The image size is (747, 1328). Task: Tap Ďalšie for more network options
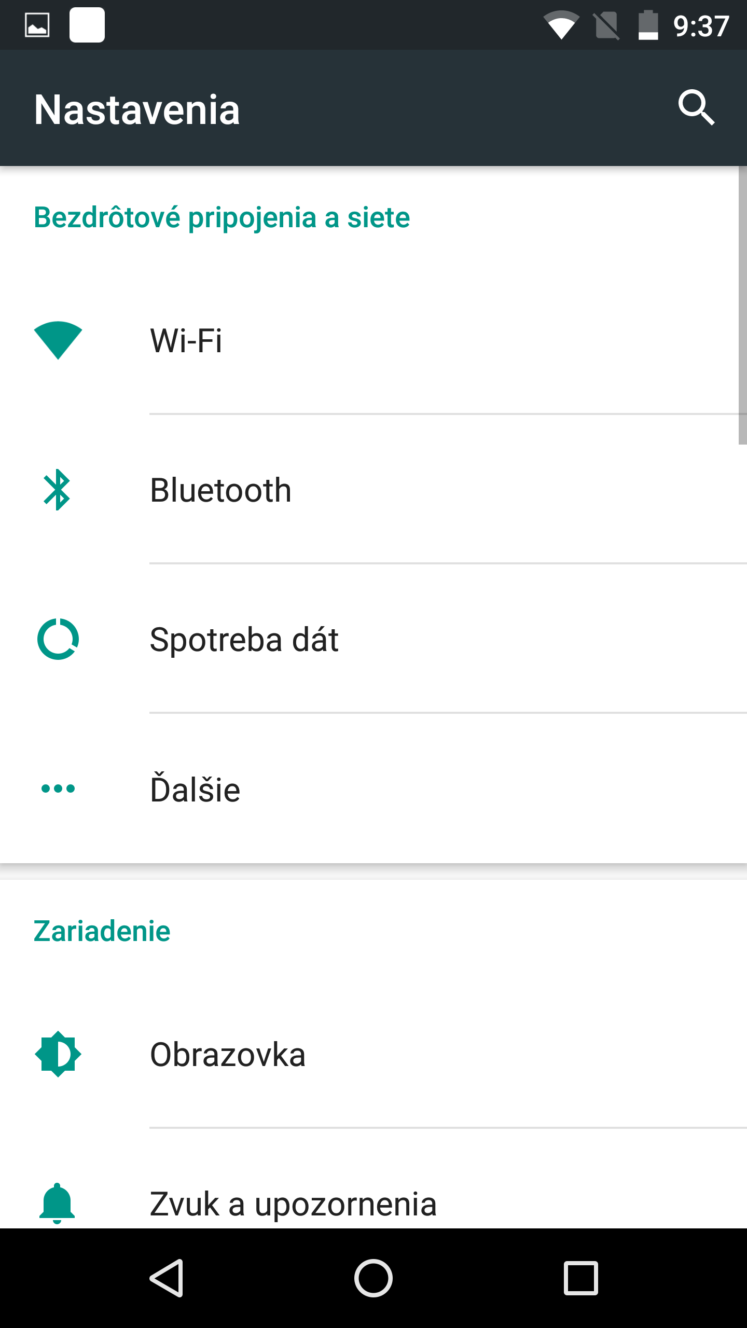click(373, 789)
